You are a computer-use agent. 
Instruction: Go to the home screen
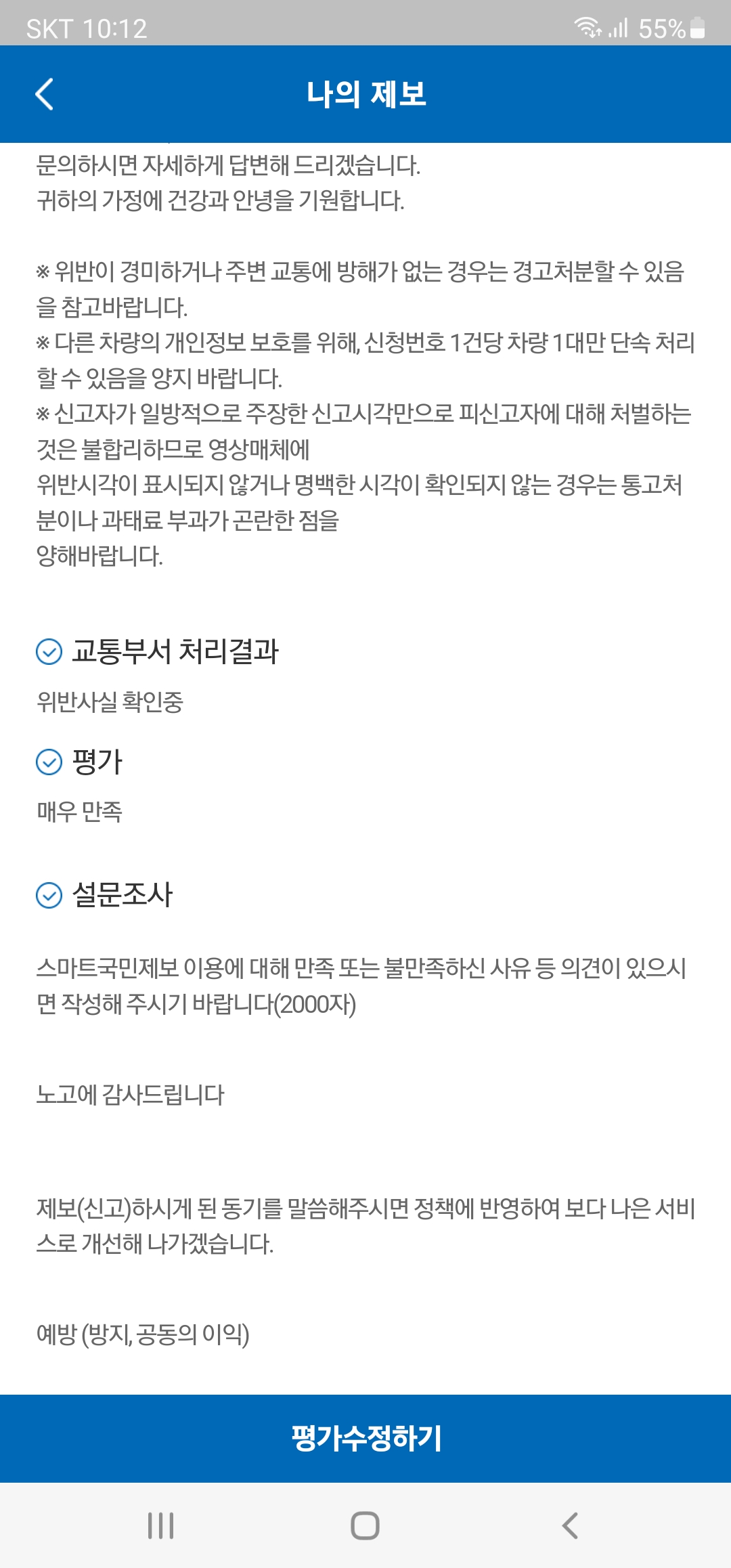365,1525
